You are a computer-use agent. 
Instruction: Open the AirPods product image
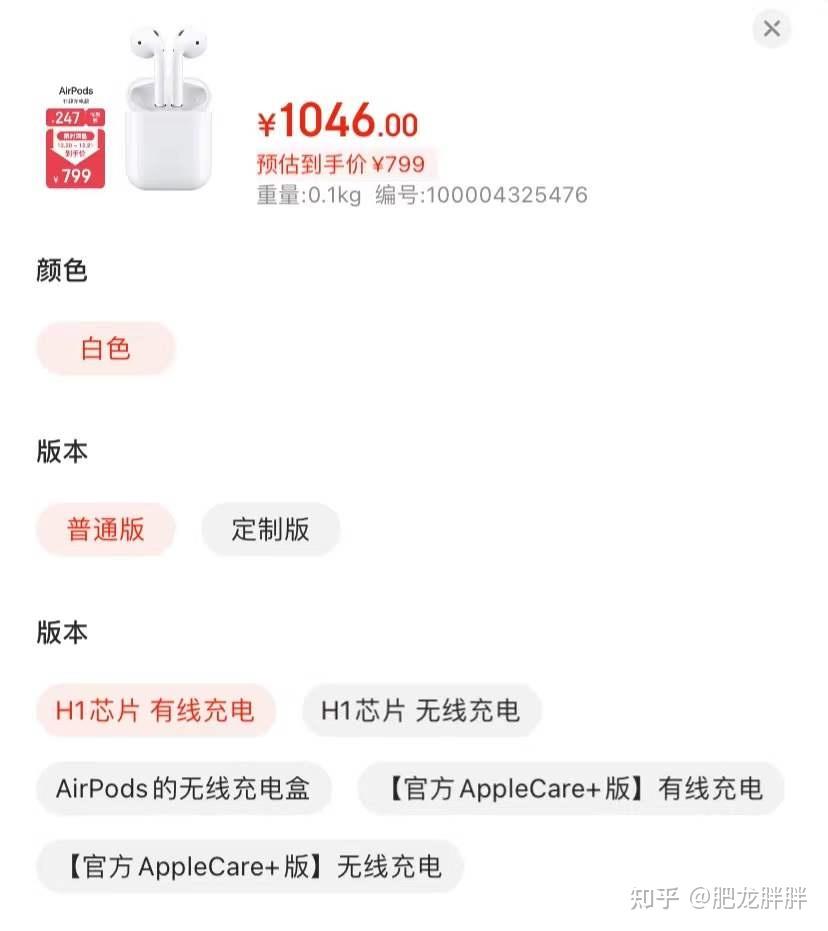point(130,108)
